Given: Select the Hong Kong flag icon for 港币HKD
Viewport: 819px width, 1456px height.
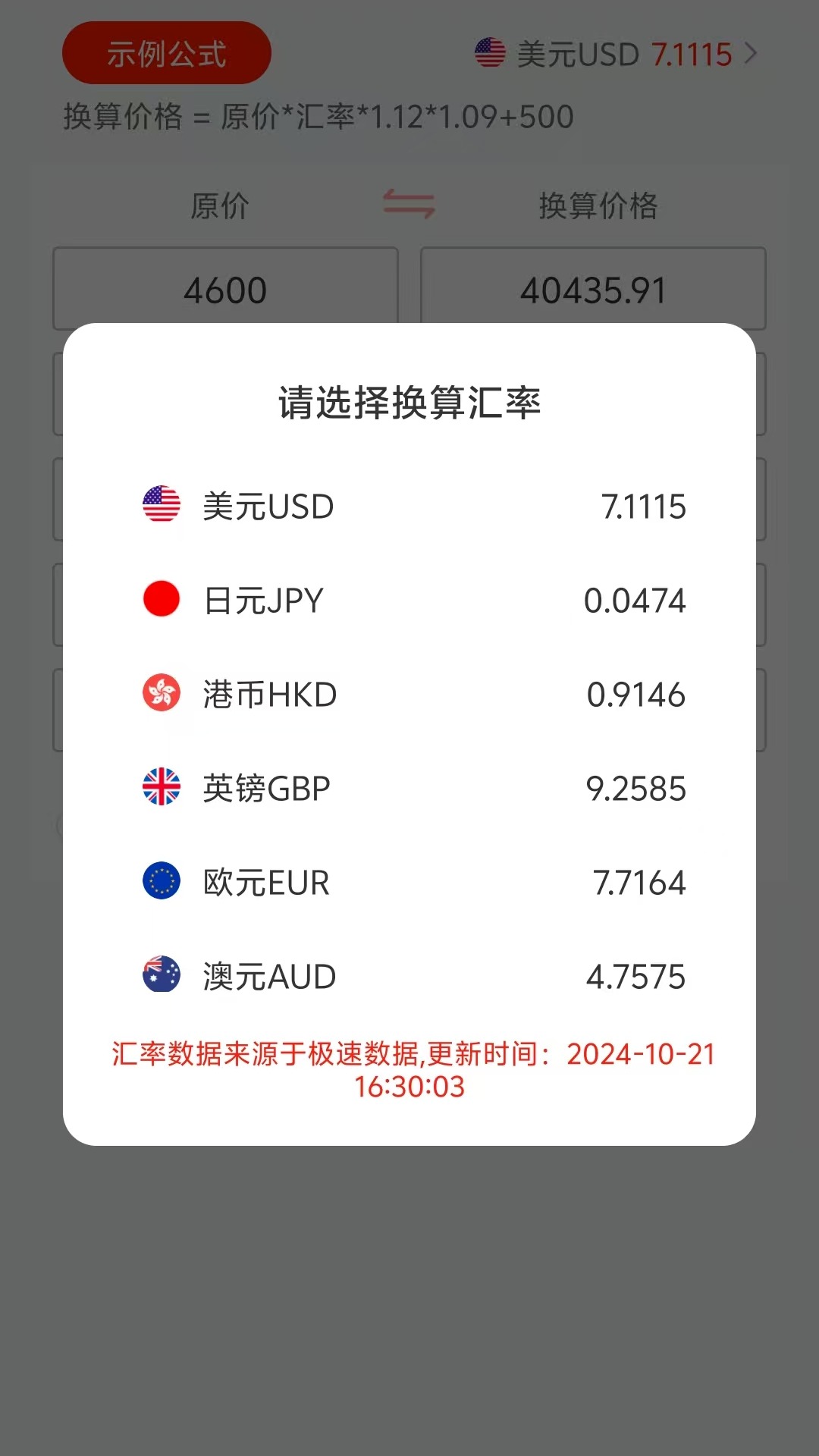Looking at the screenshot, I should click(160, 694).
